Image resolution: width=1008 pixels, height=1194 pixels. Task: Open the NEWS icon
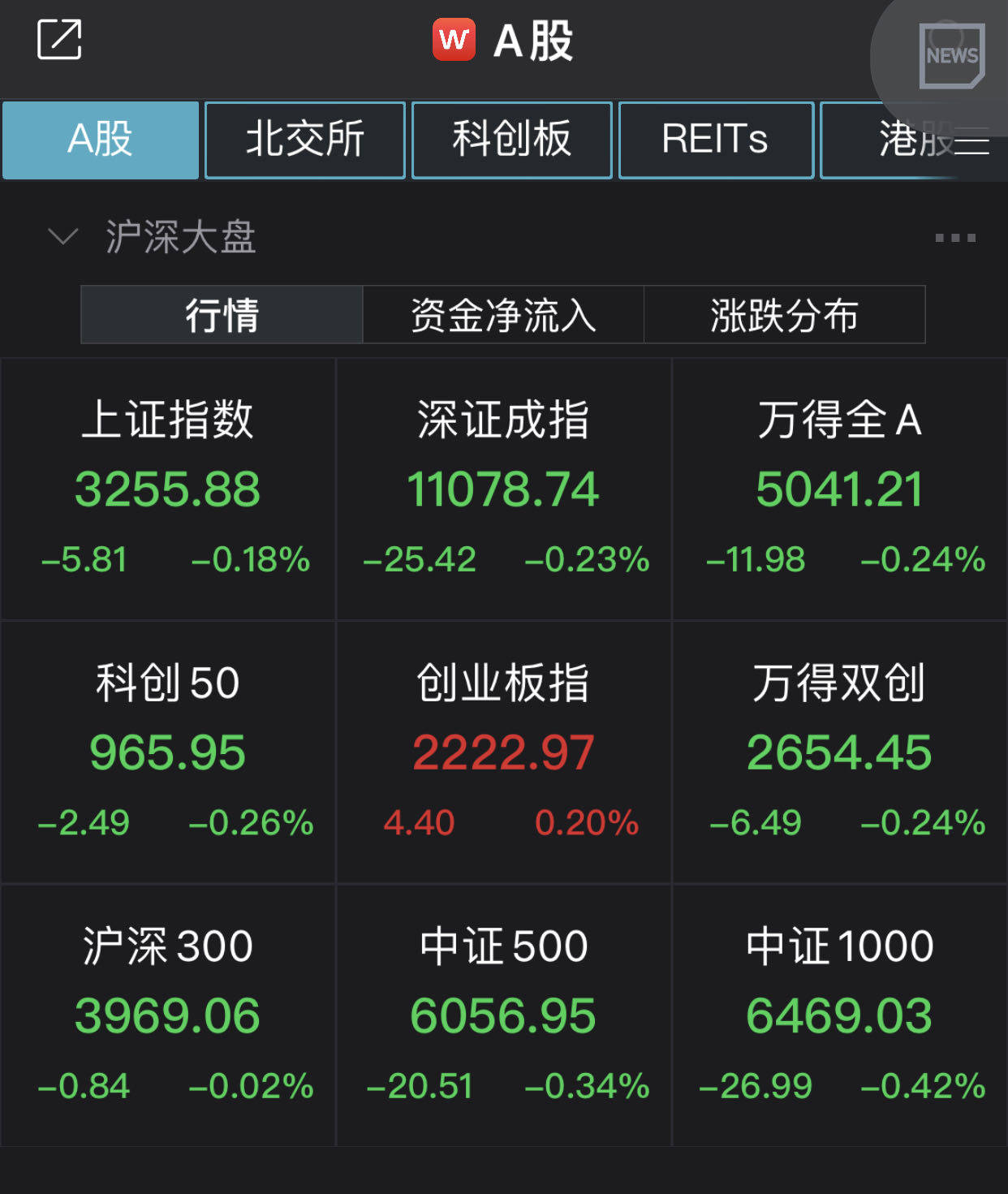click(x=951, y=56)
